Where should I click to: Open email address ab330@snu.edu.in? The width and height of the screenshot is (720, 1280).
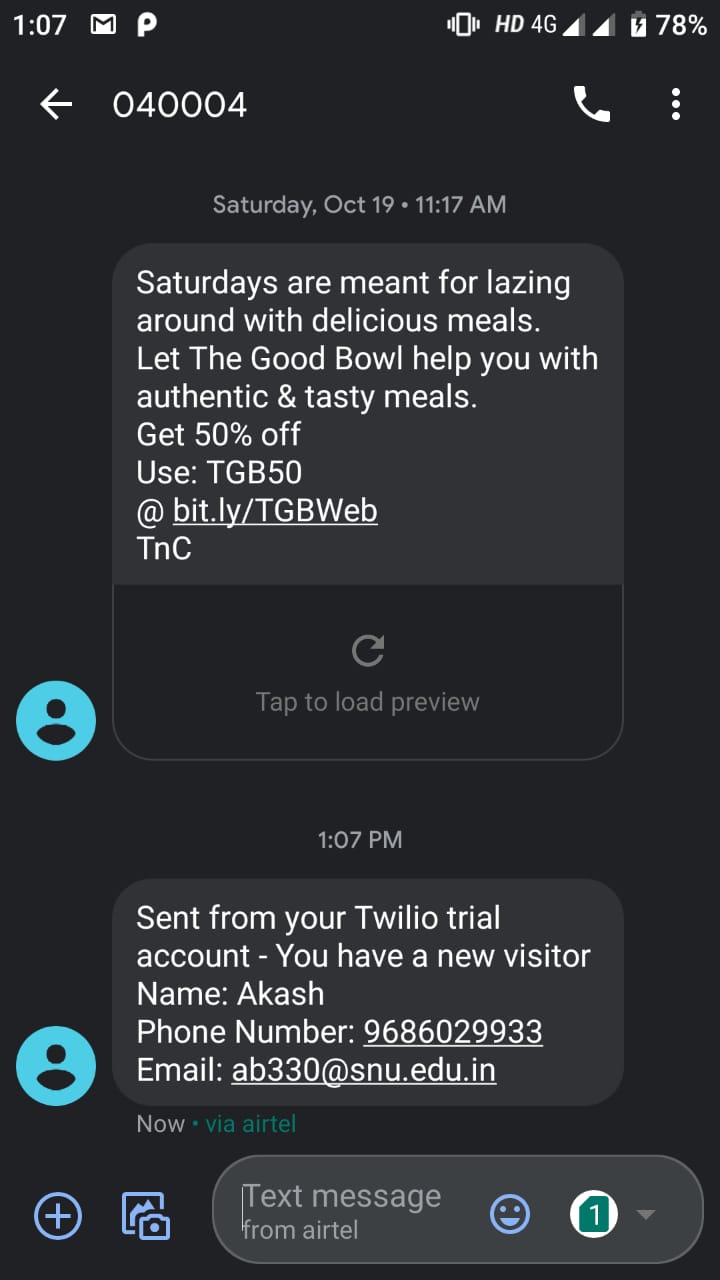[364, 1070]
